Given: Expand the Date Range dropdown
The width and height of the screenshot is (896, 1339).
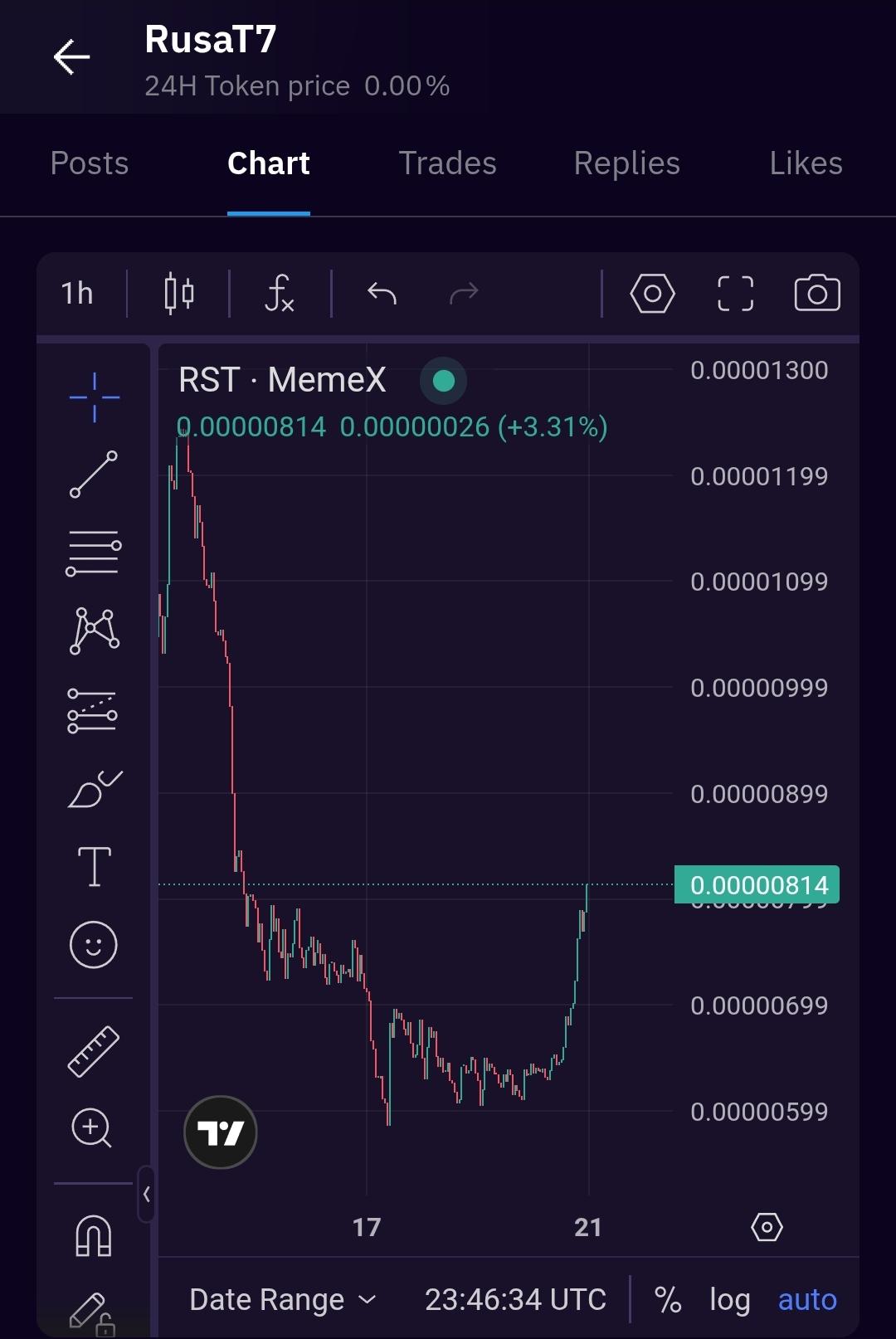Looking at the screenshot, I should 283,1299.
